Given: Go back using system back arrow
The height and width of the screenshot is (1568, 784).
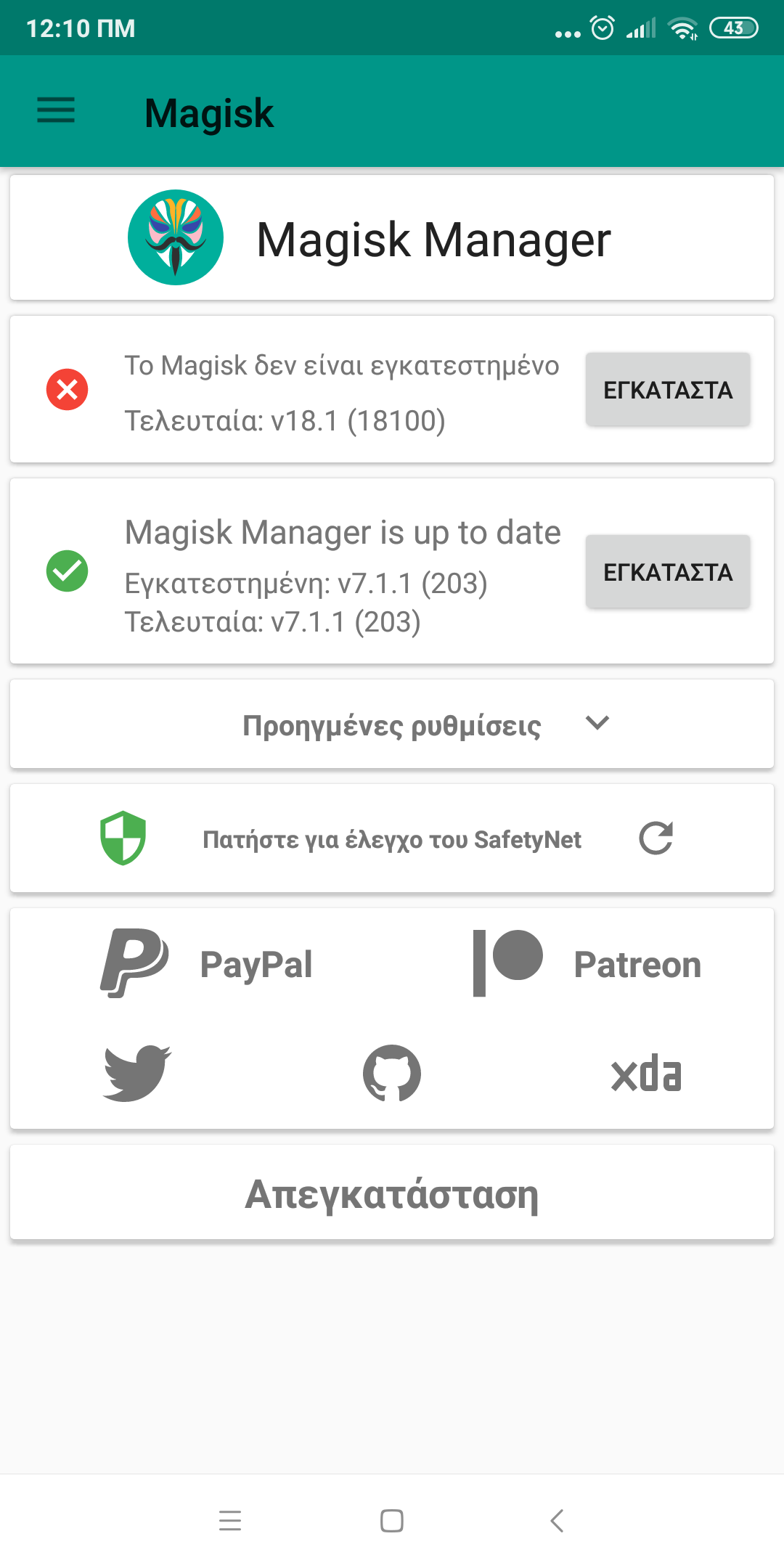Looking at the screenshot, I should tap(557, 1520).
